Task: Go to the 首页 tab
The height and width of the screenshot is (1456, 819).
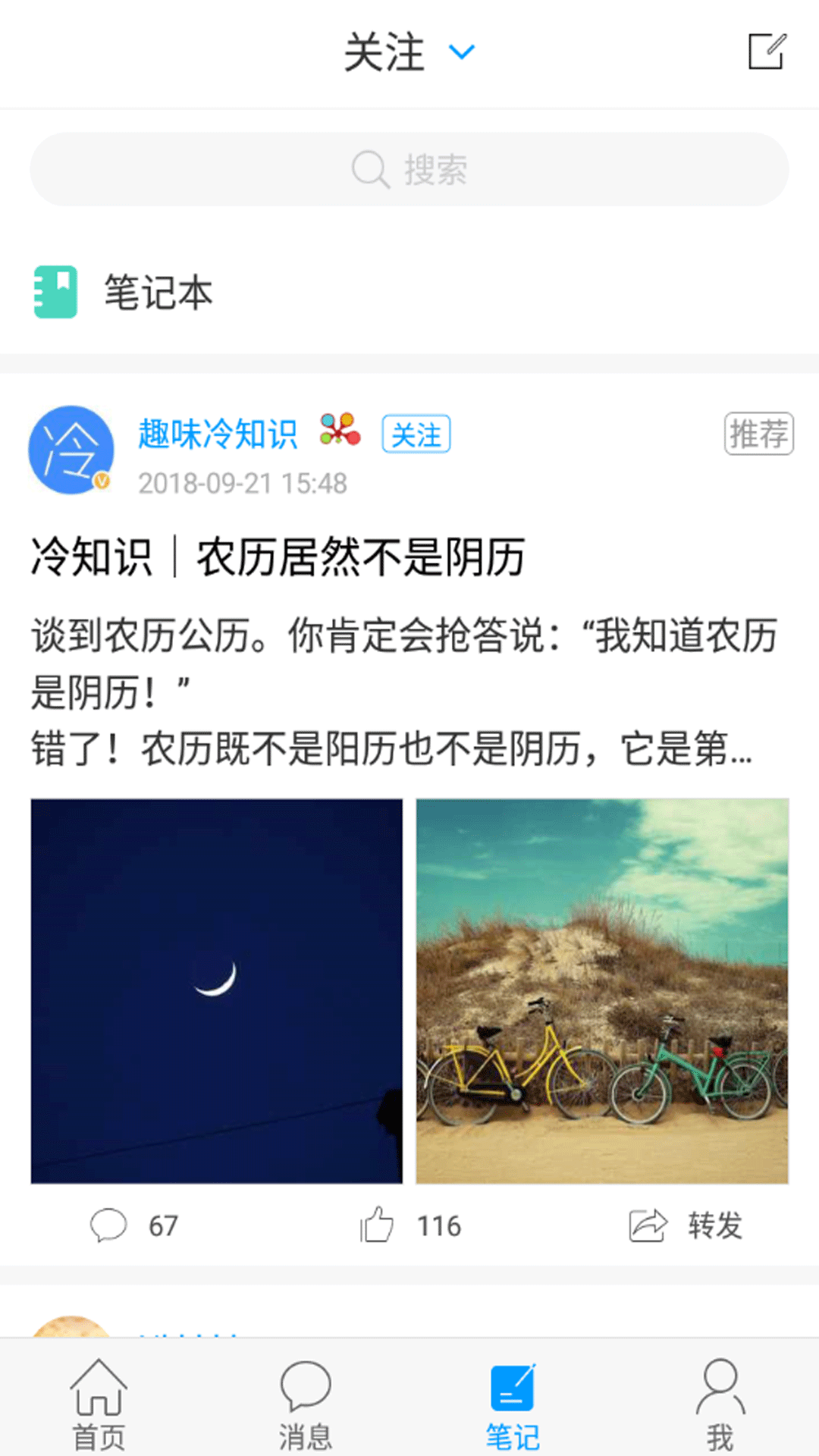Action: click(x=99, y=1404)
